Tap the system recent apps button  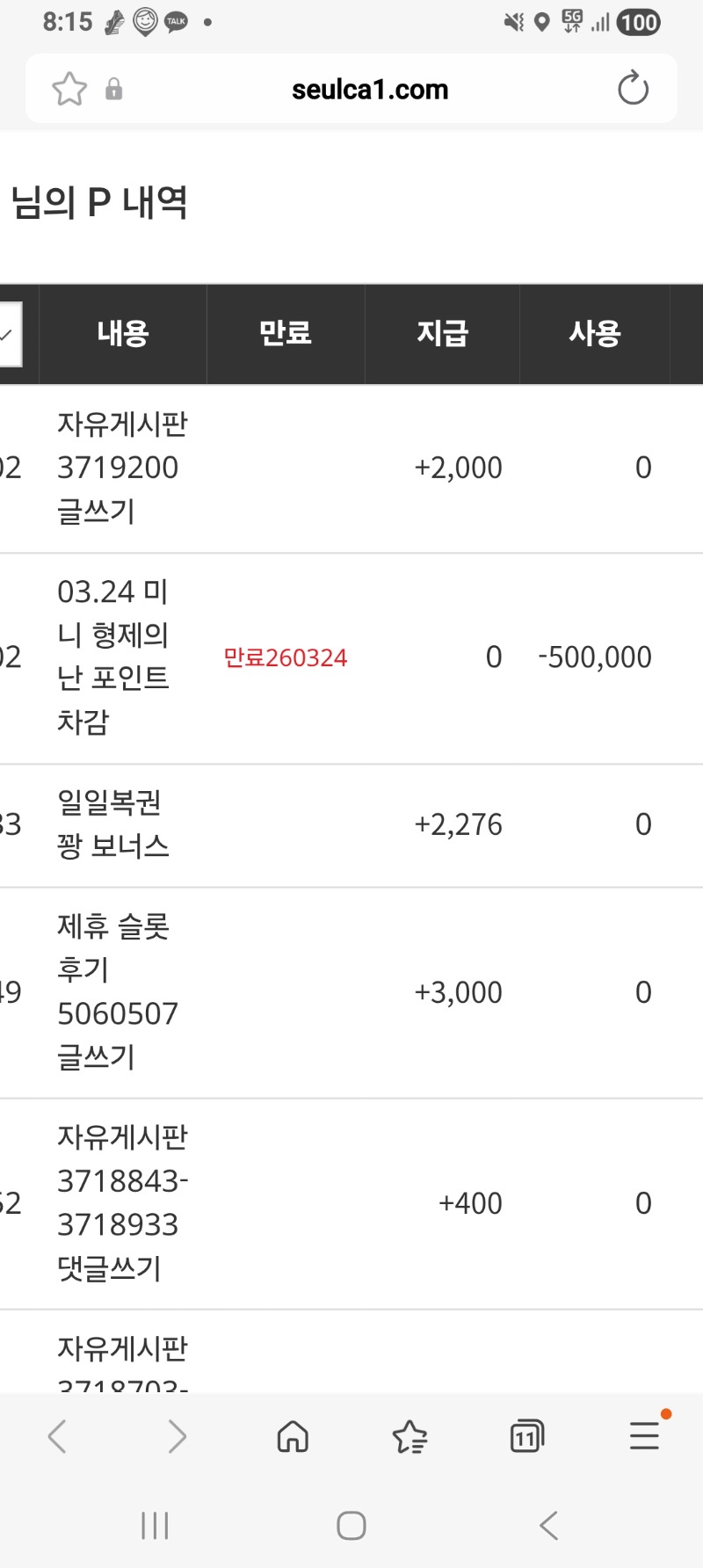click(155, 1526)
